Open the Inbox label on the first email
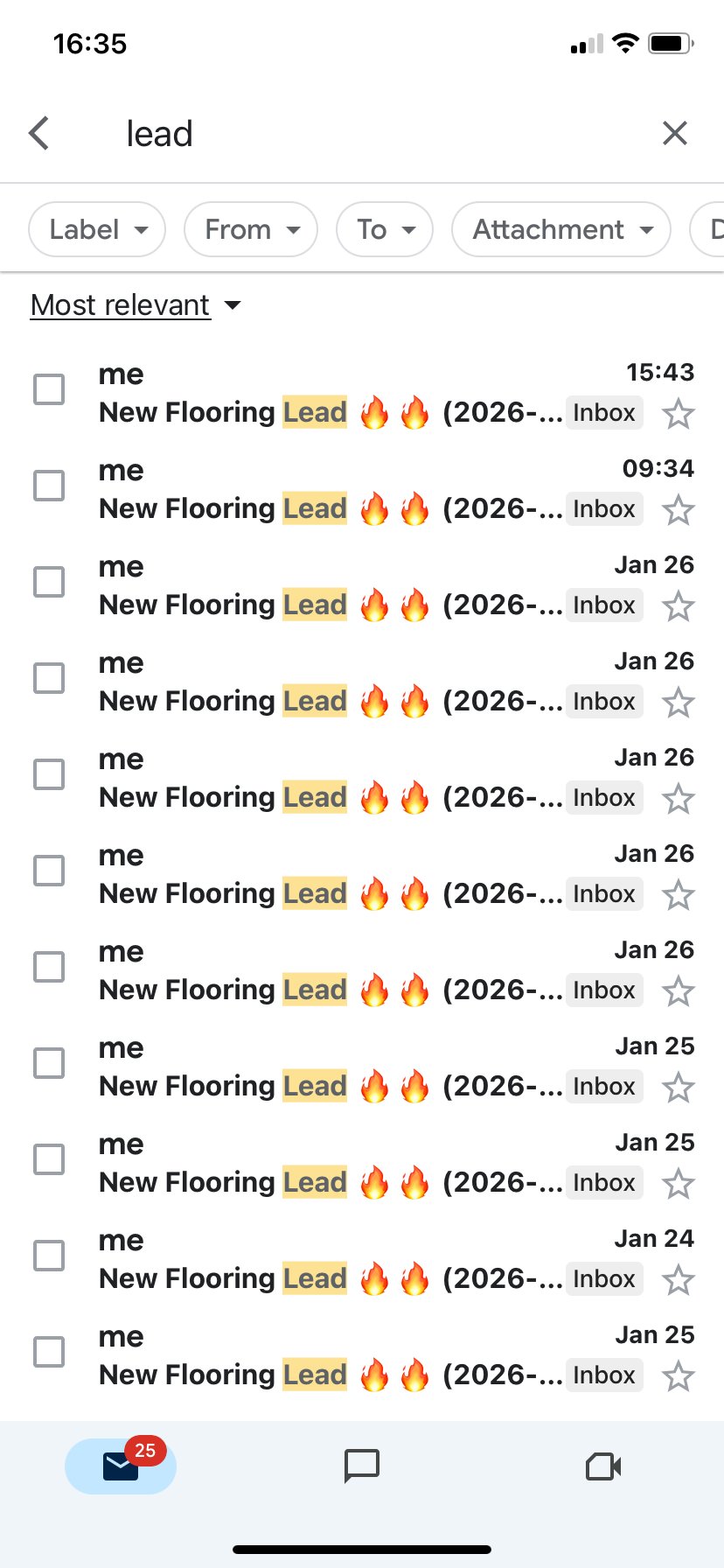 (603, 412)
